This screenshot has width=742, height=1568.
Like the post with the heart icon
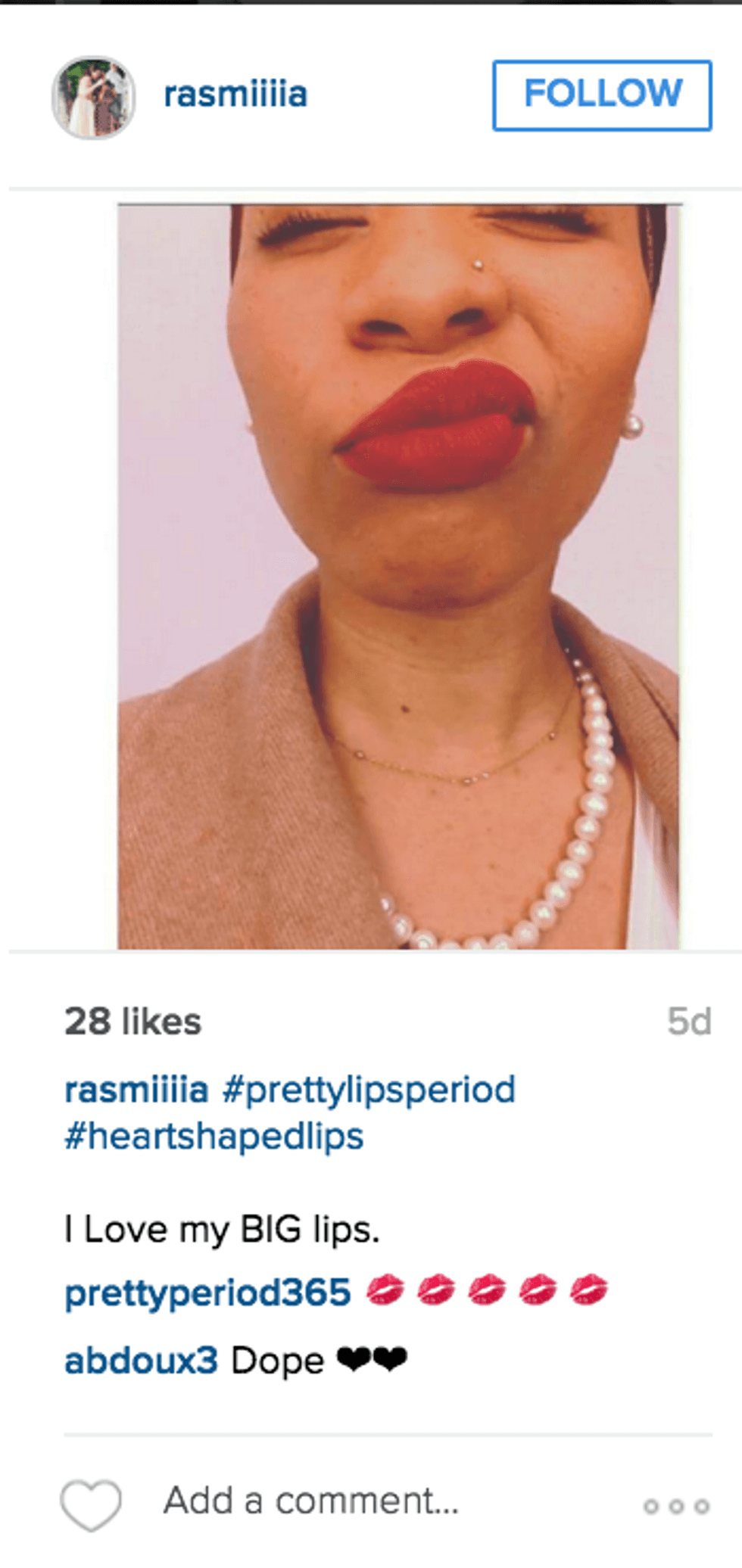91,1504
